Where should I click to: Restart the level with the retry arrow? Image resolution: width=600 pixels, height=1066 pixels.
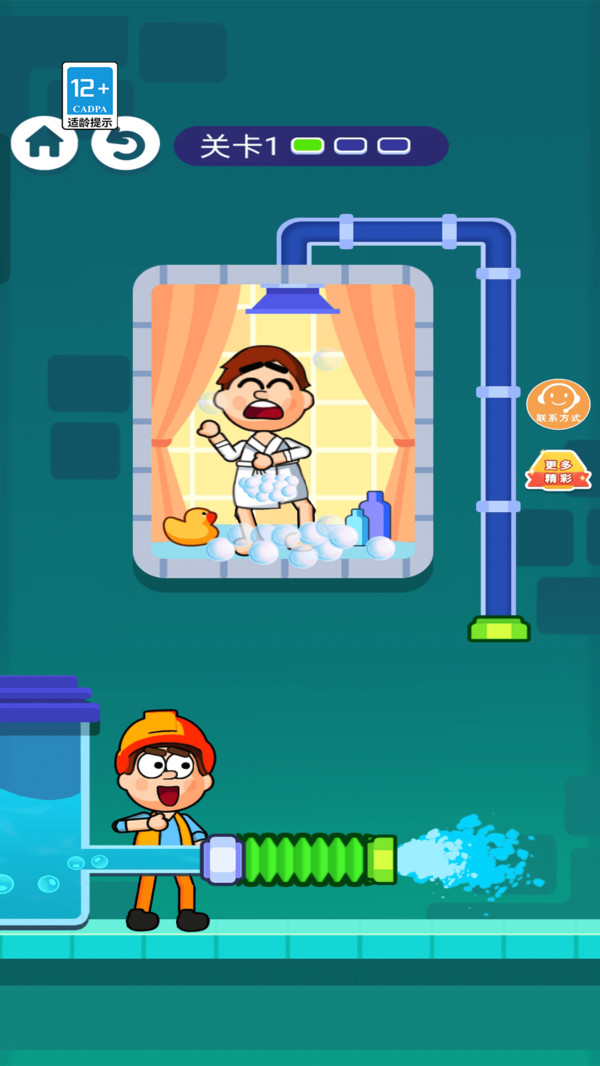tap(126, 145)
